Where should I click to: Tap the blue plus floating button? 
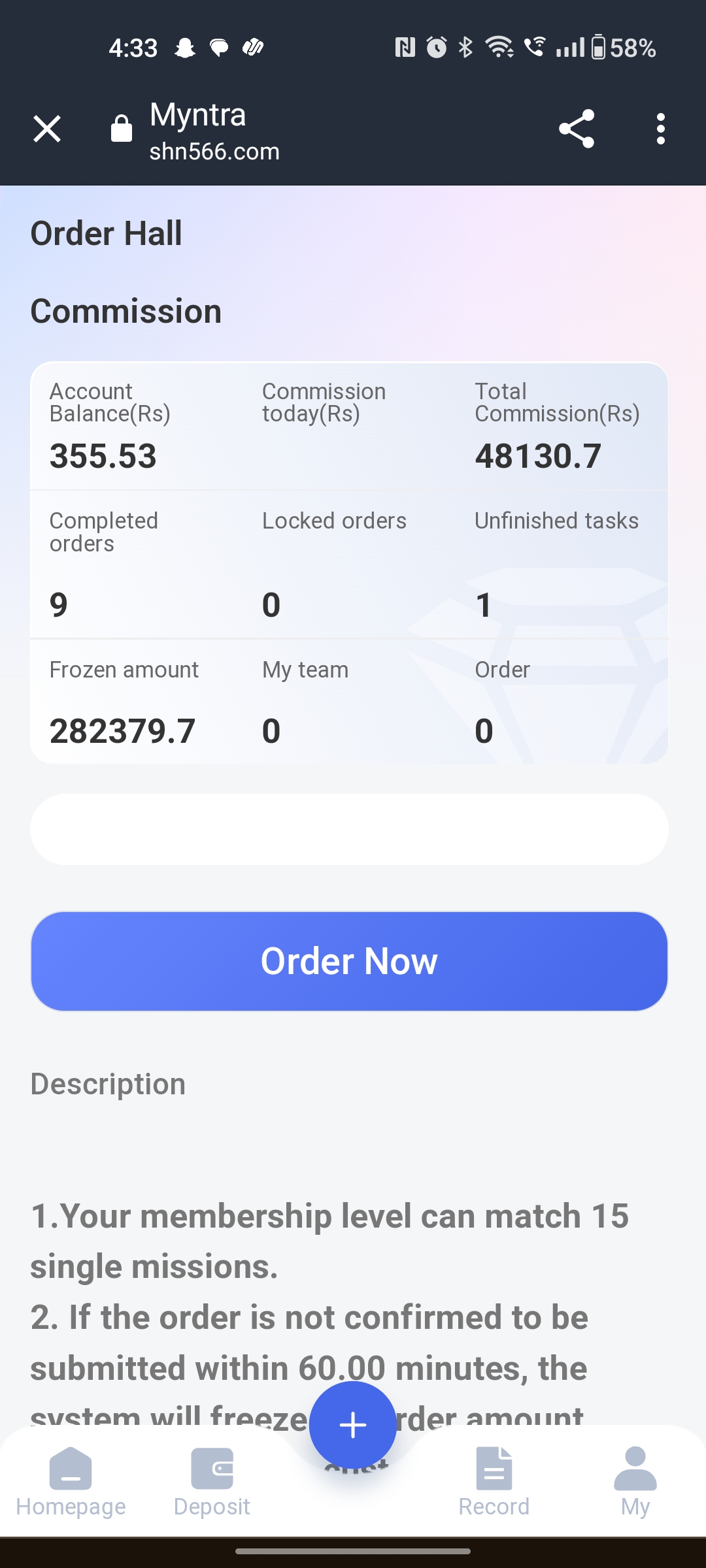coord(353,1424)
